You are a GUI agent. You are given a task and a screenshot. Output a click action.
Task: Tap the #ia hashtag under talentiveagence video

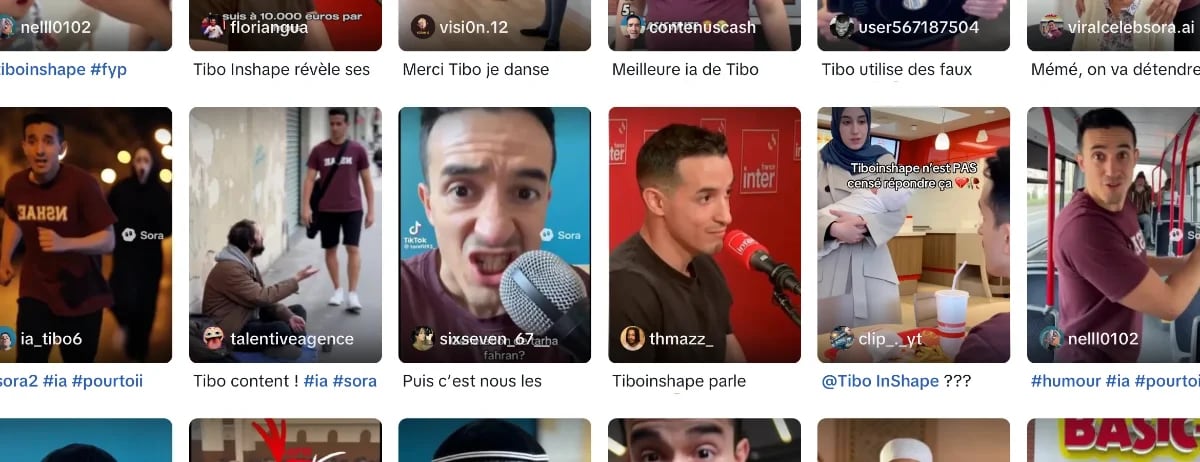(315, 381)
